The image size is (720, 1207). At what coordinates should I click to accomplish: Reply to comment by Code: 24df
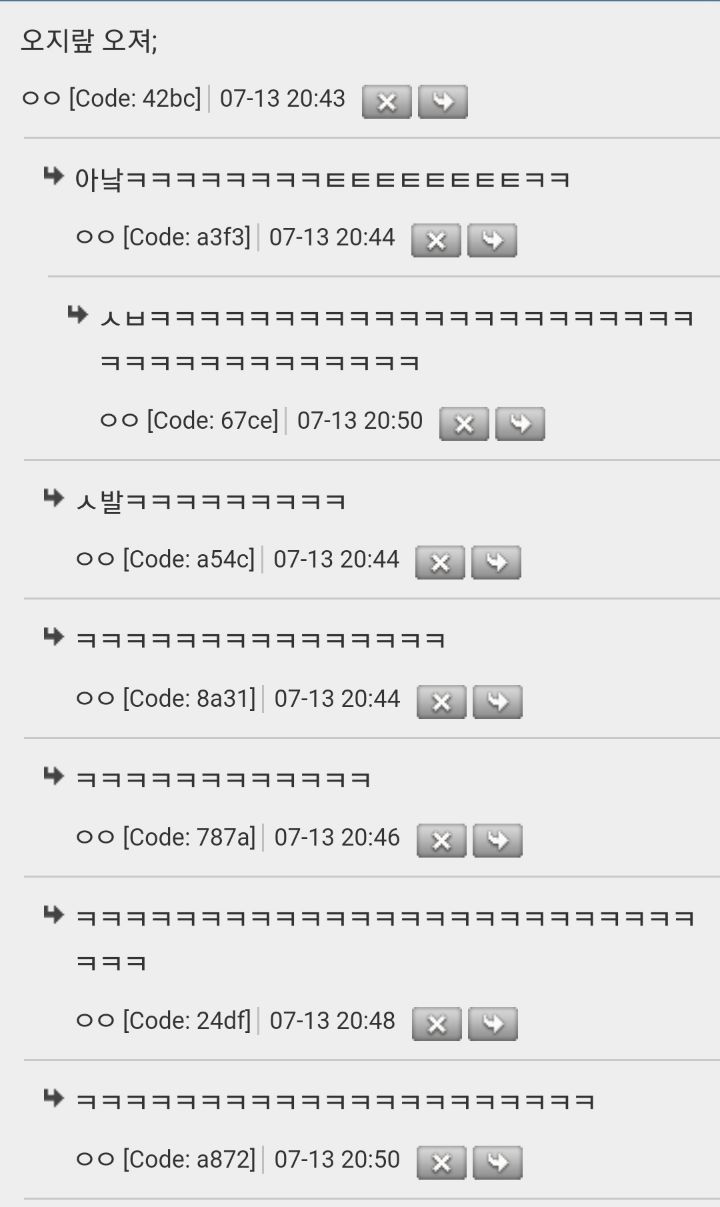(x=493, y=1024)
